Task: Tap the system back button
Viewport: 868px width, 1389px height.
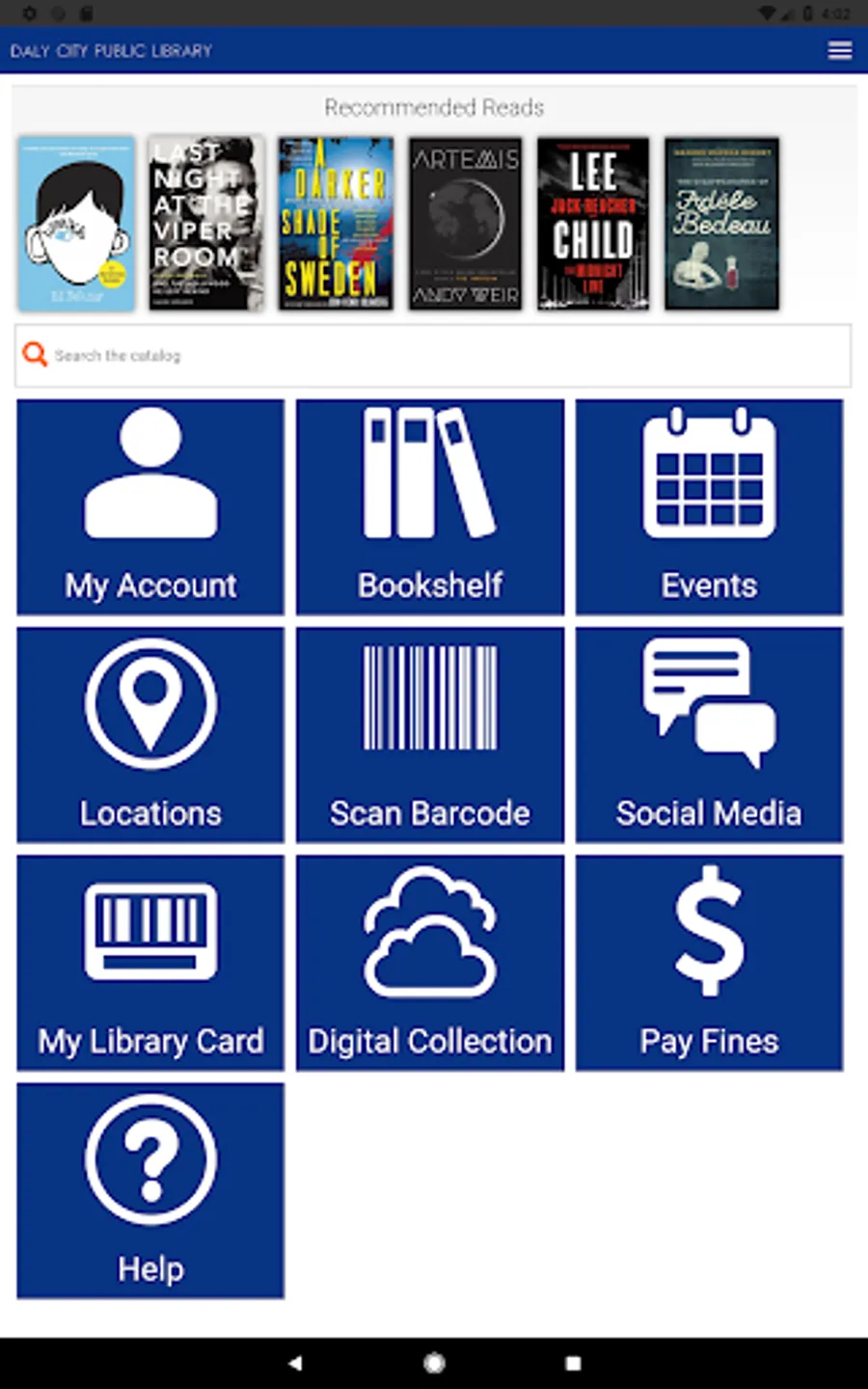Action: click(x=295, y=1363)
